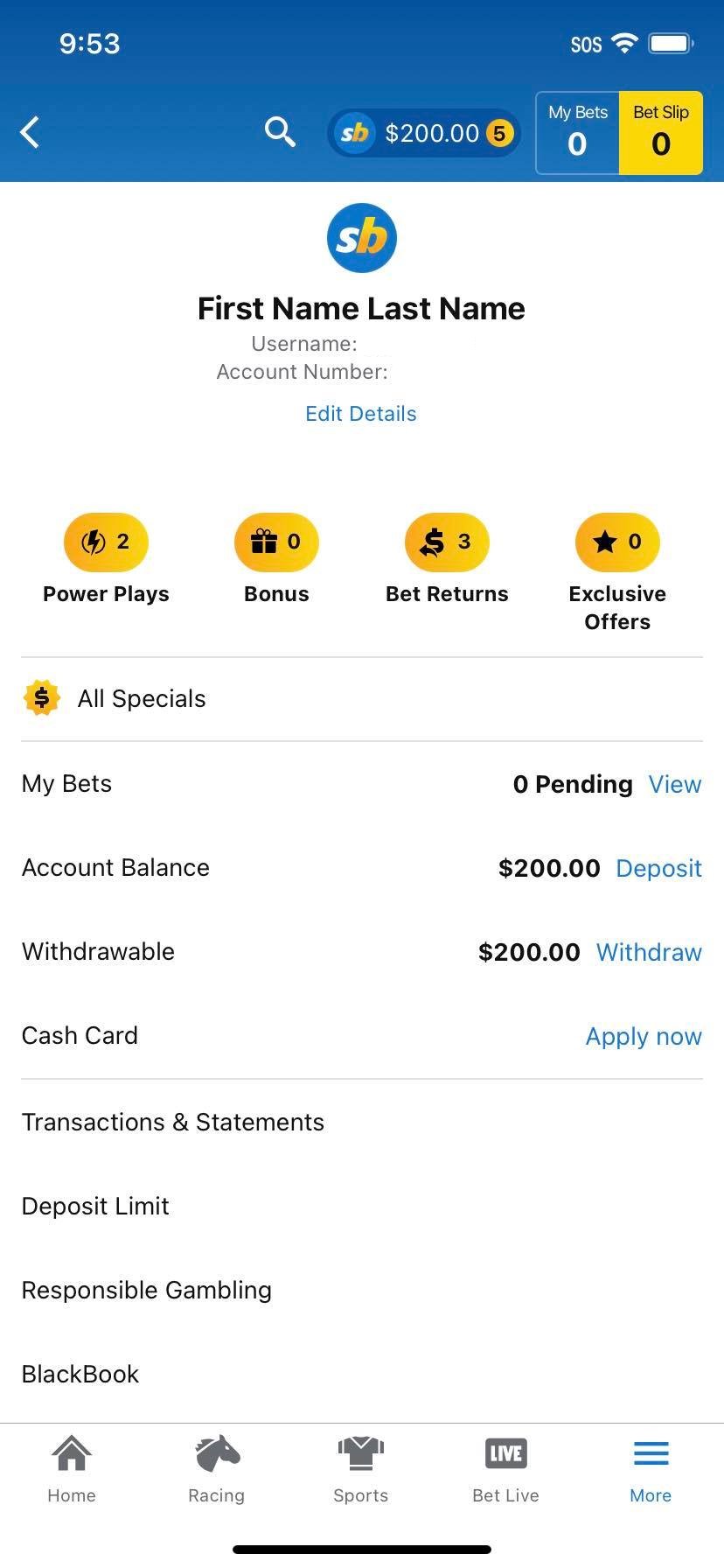Image resolution: width=724 pixels, height=1568 pixels.
Task: Withdraw the withdrawable balance
Action: click(650, 952)
